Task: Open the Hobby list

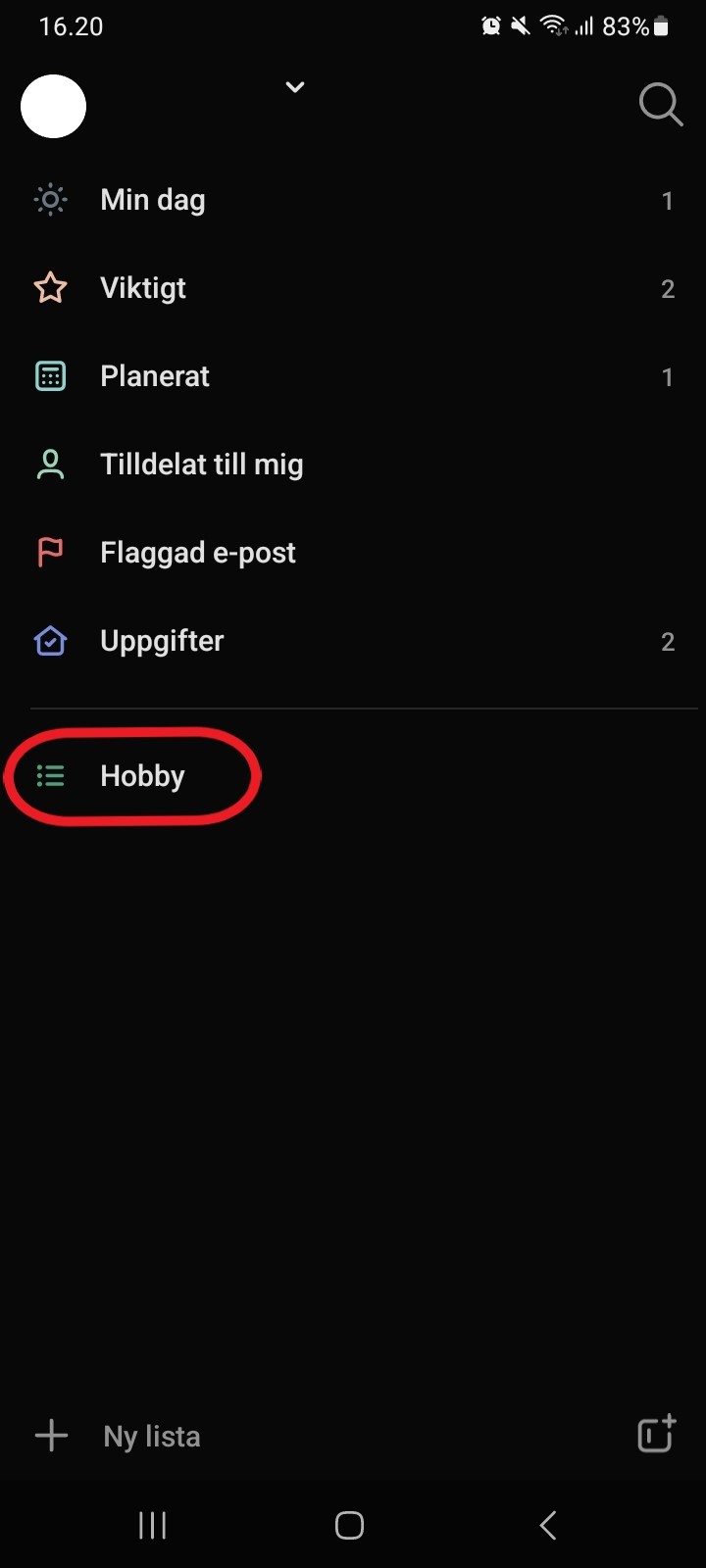Action: click(353, 776)
